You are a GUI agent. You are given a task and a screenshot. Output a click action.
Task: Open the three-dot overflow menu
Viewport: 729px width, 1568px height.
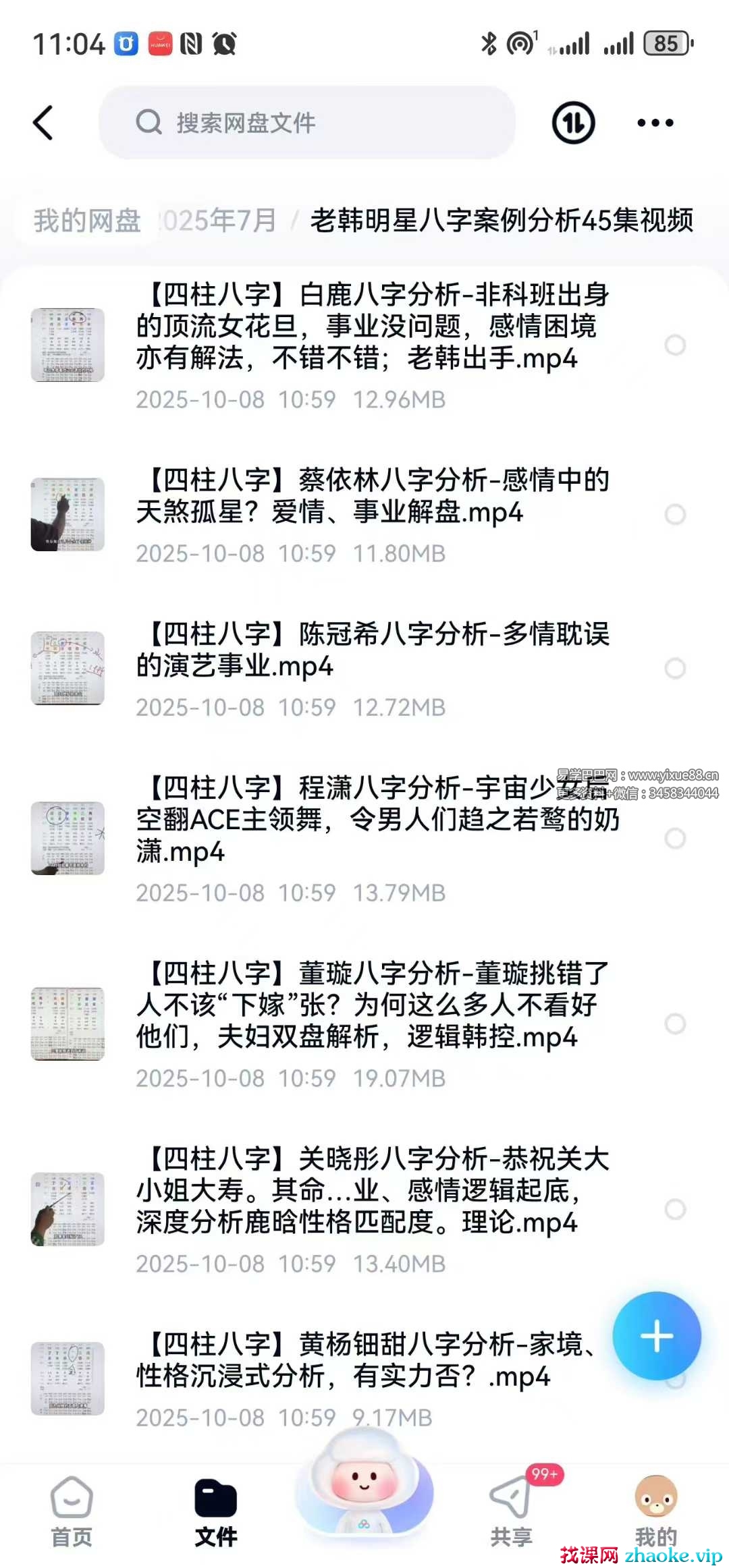655,123
